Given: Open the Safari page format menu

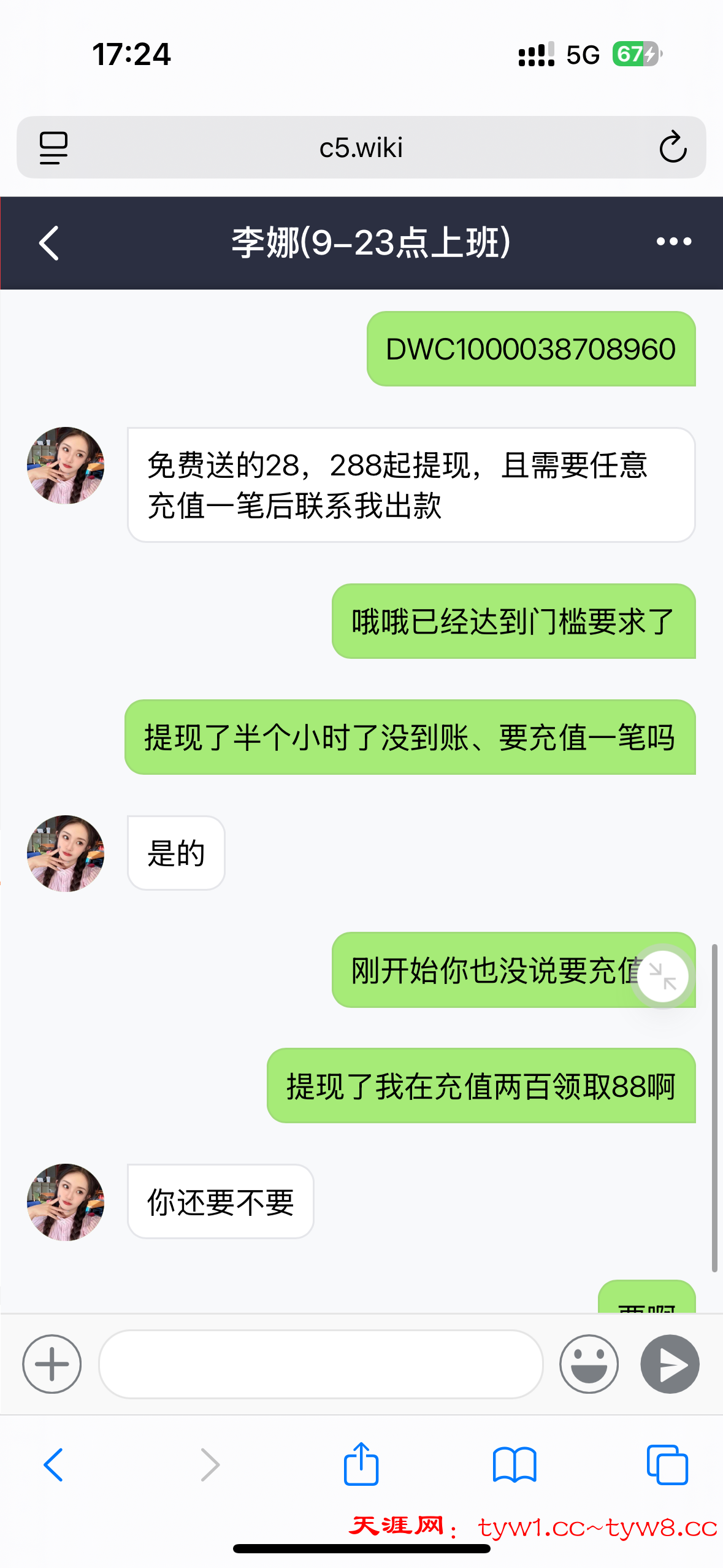Looking at the screenshot, I should coord(53,148).
